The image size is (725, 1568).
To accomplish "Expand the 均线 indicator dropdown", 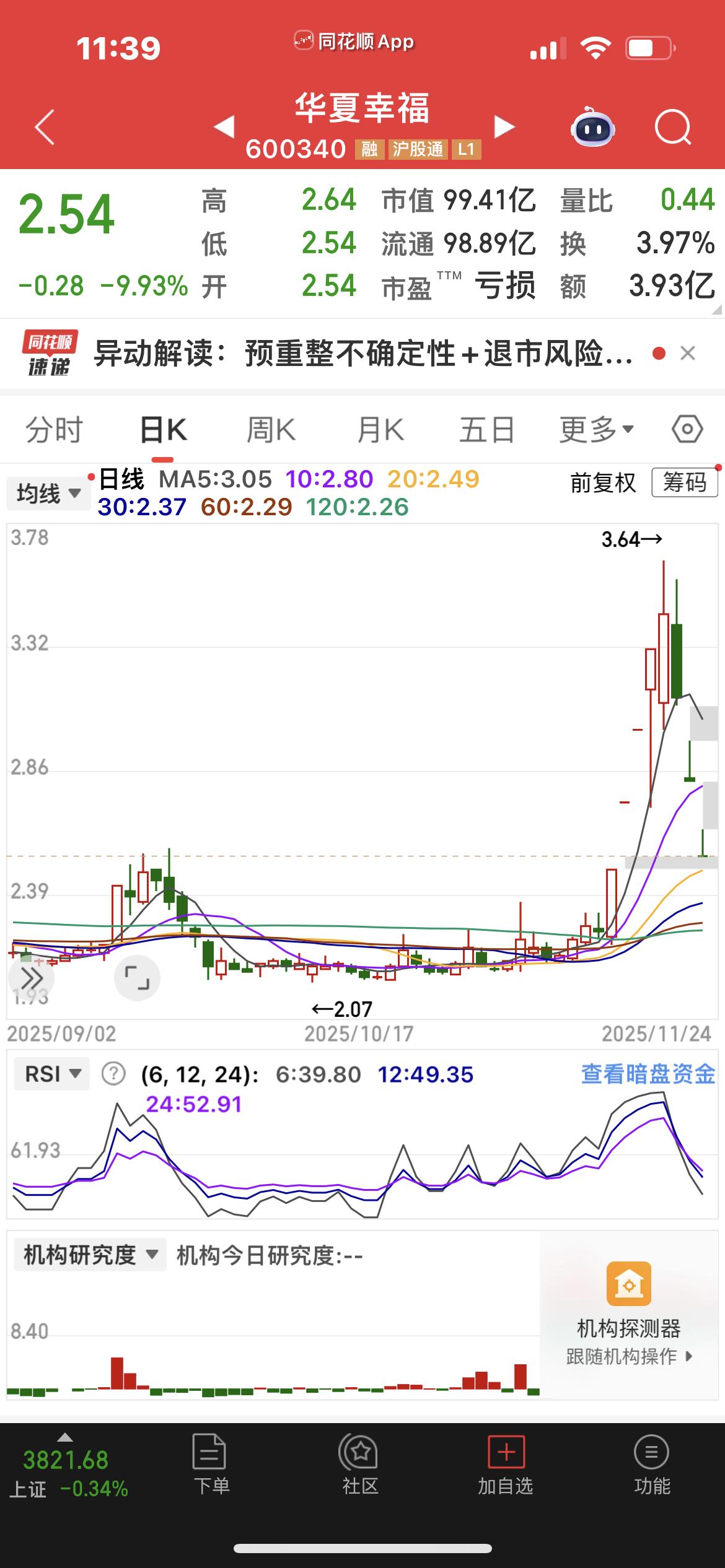I will (48, 494).
